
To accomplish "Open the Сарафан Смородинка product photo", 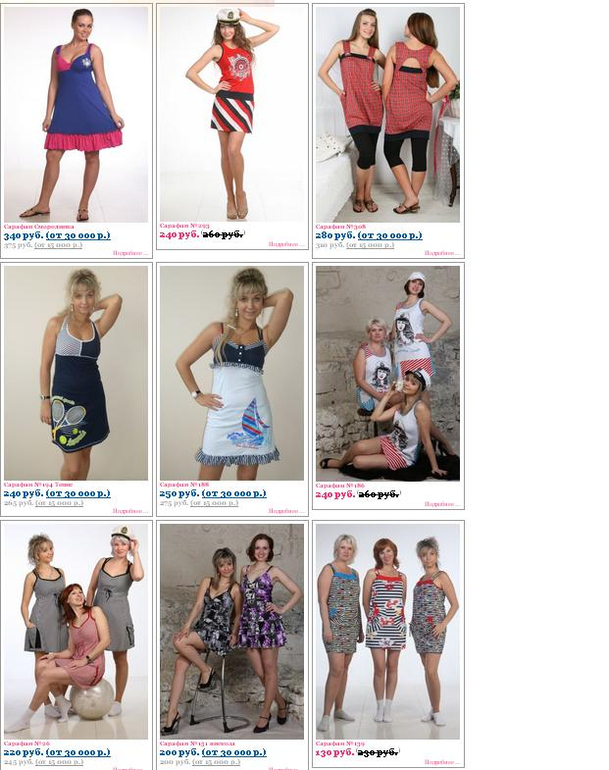I will click(x=76, y=114).
